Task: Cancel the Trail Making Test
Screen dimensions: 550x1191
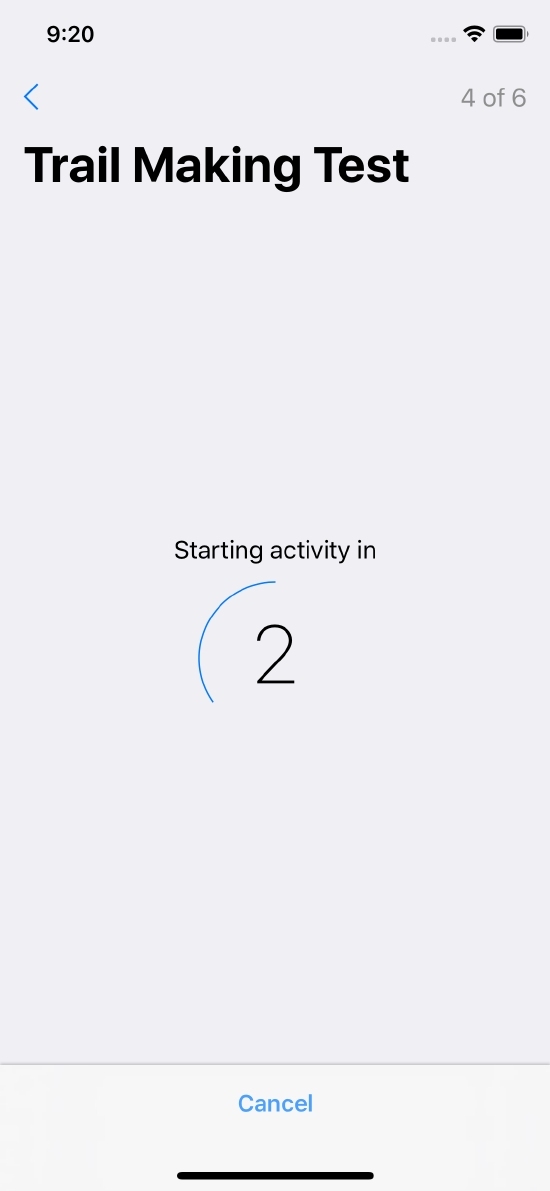Action: click(275, 1103)
